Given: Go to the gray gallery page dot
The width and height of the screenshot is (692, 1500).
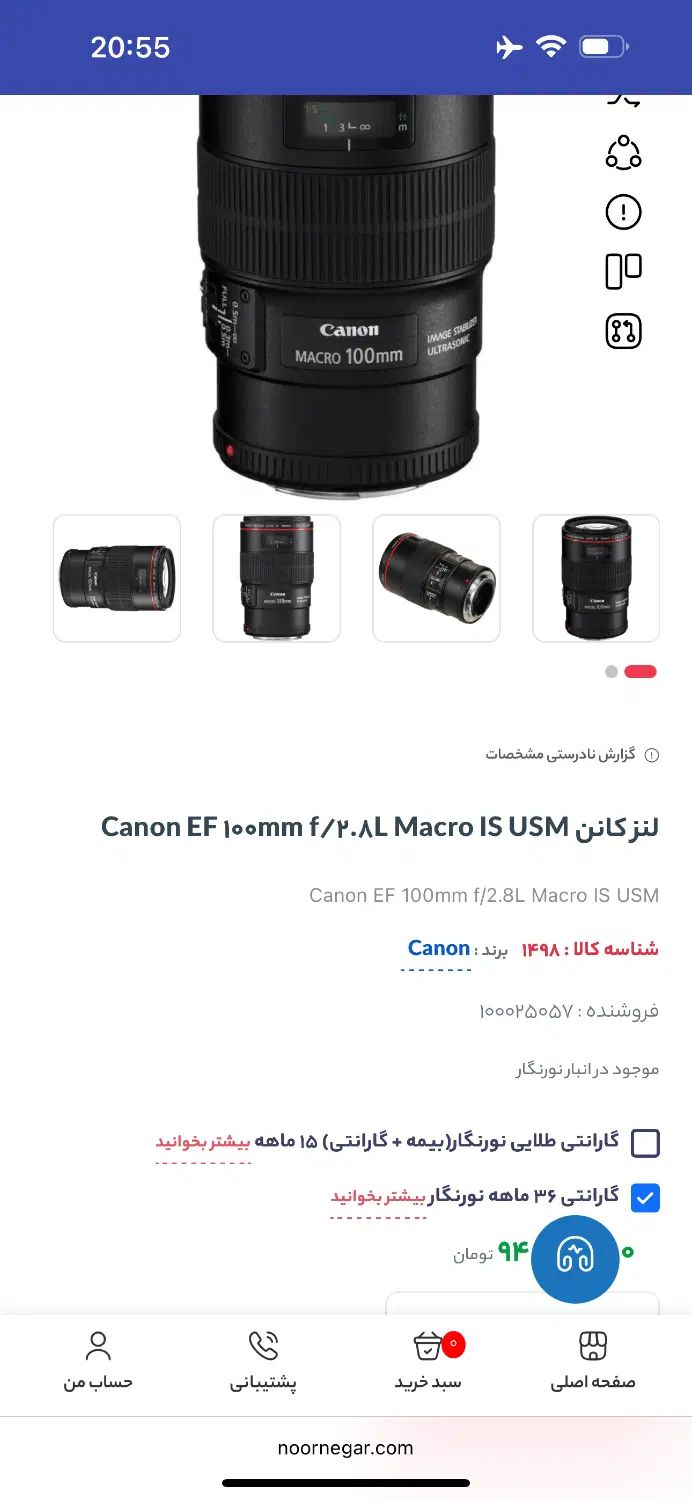Looking at the screenshot, I should [611, 672].
